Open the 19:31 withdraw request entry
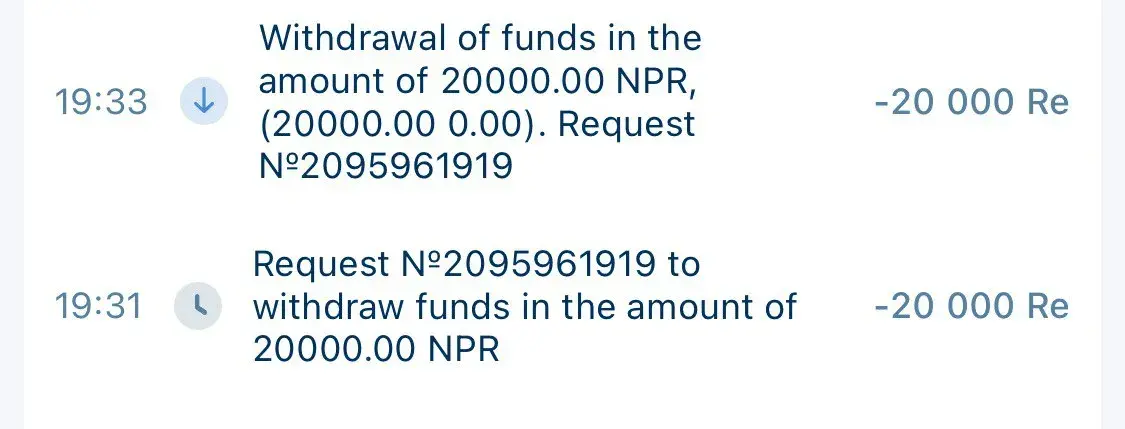This screenshot has height=429, width=1125. pos(524,307)
